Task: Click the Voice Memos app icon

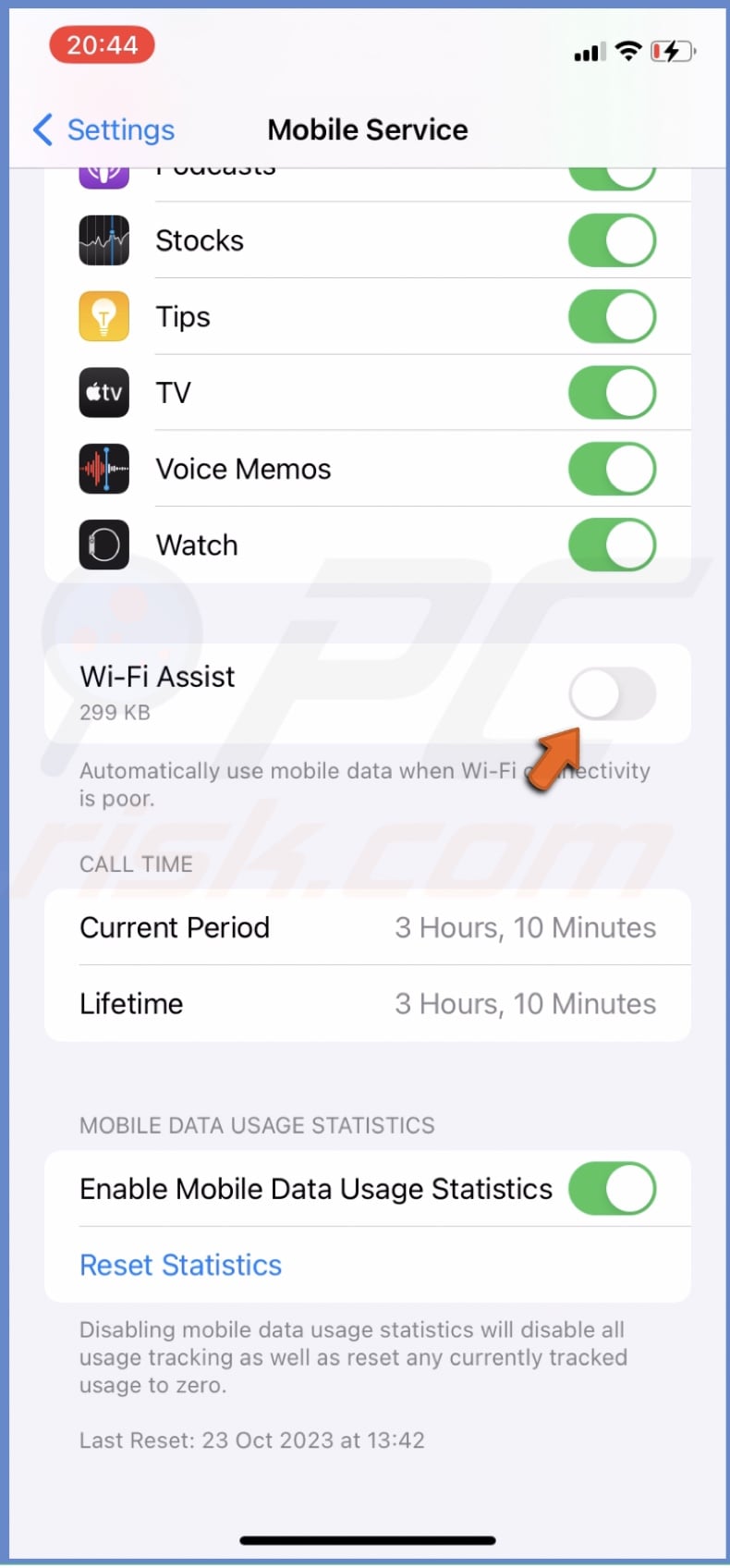Action: pyautogui.click(x=103, y=468)
